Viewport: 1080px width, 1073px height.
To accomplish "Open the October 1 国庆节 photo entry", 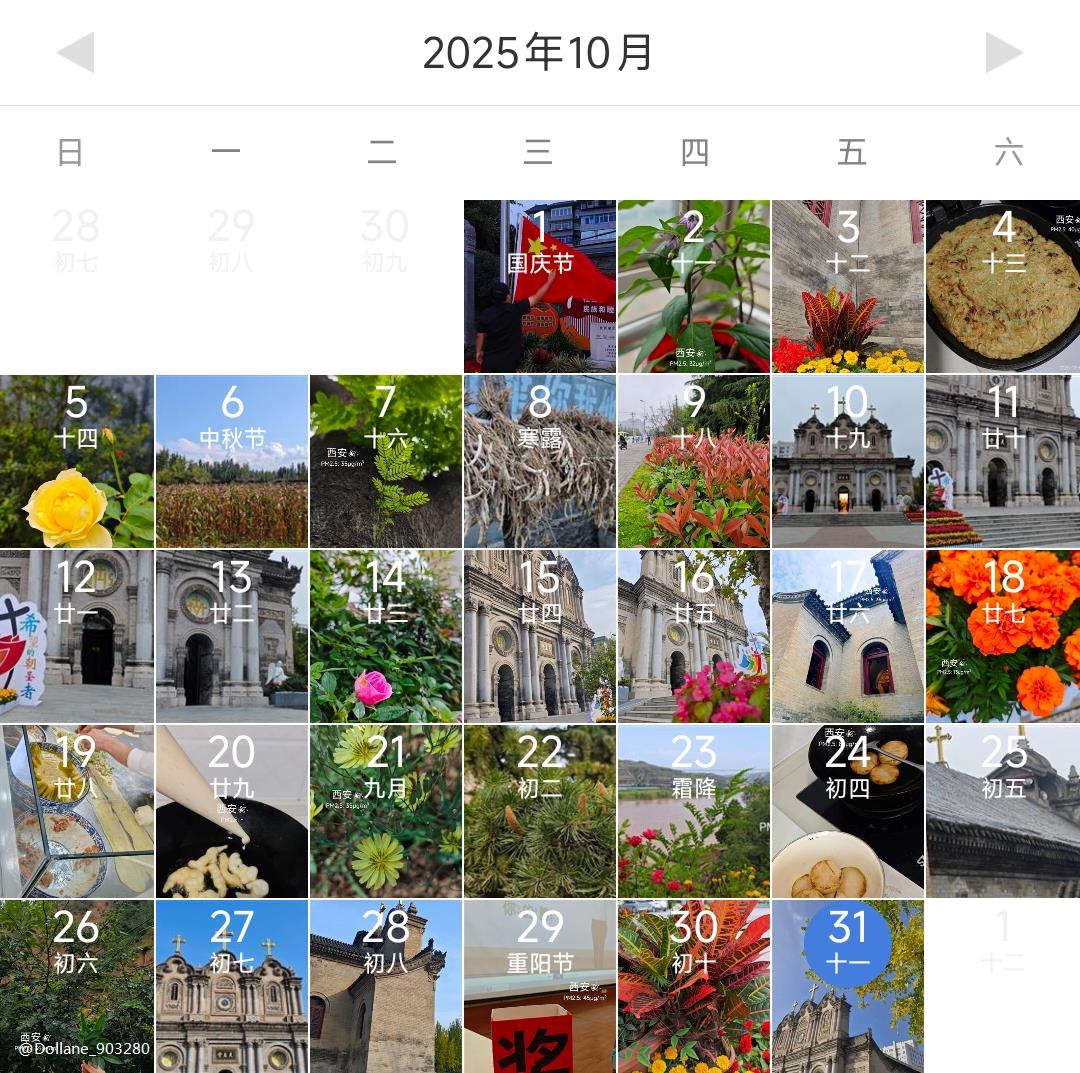I will pos(540,287).
